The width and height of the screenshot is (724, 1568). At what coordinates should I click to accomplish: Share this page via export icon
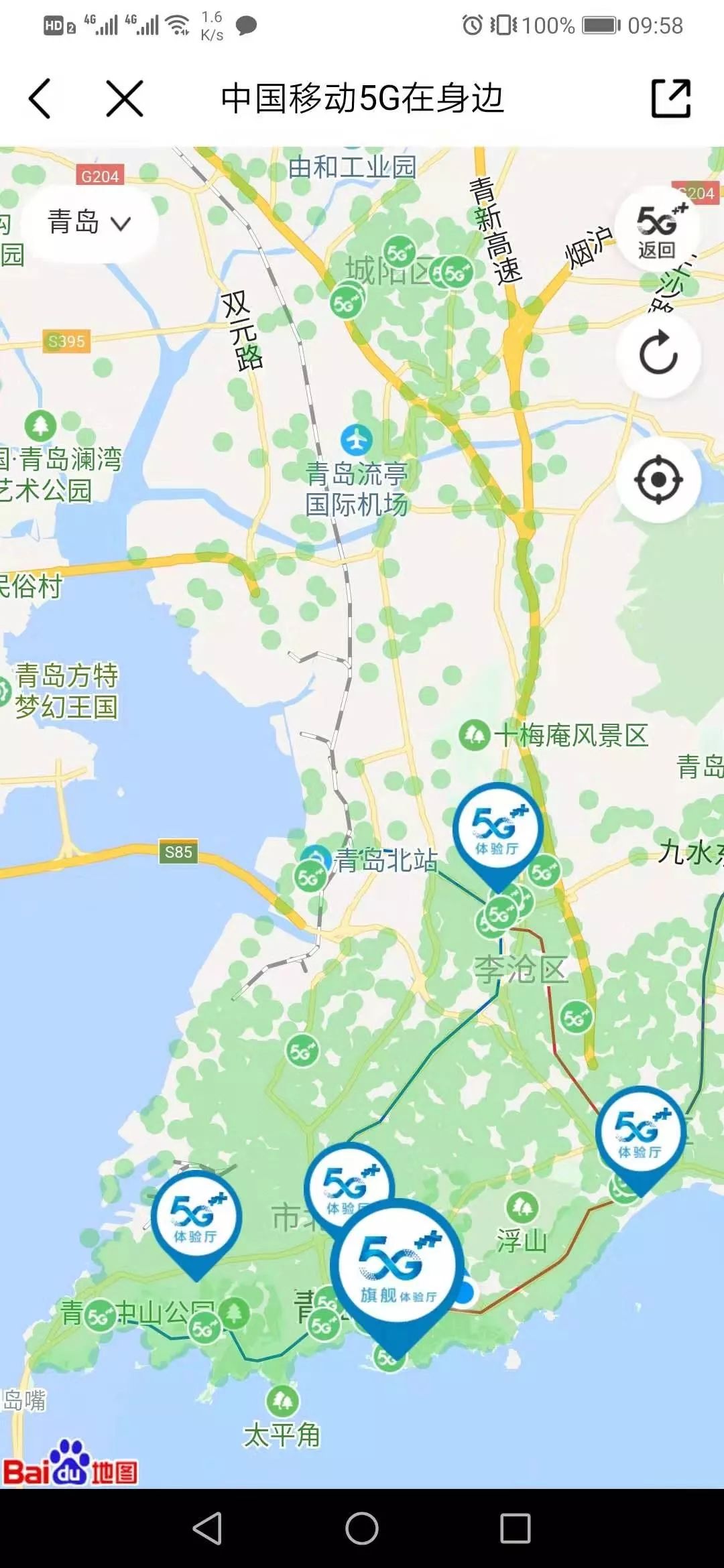point(671,99)
